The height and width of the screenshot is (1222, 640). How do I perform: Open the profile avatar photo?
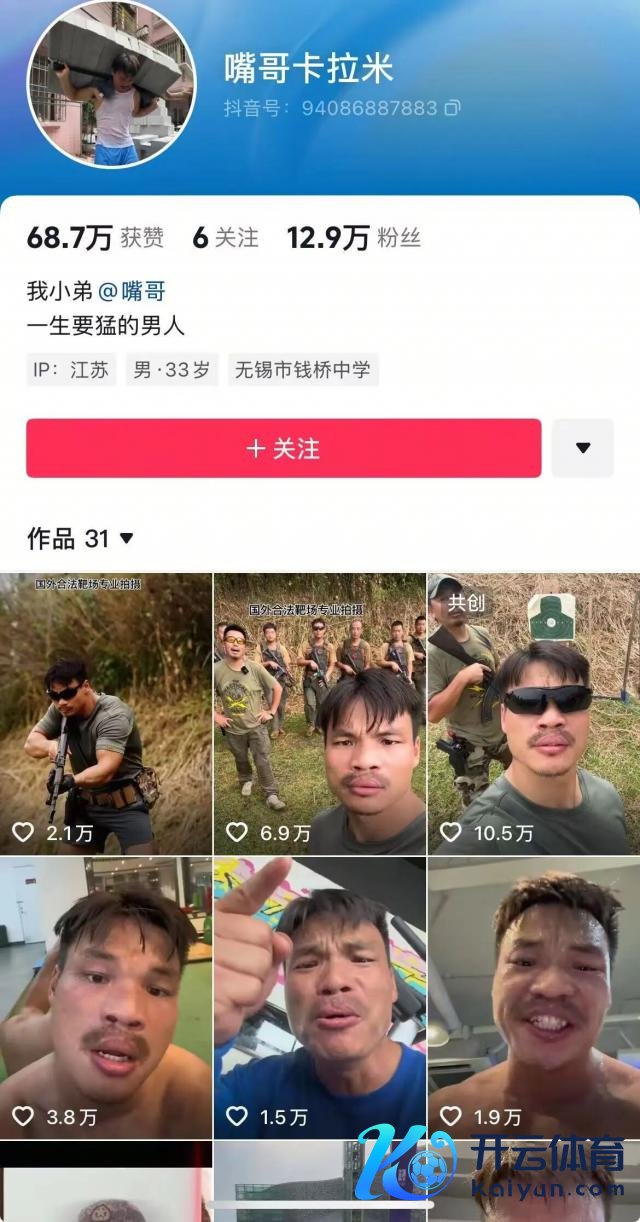click(x=111, y=82)
